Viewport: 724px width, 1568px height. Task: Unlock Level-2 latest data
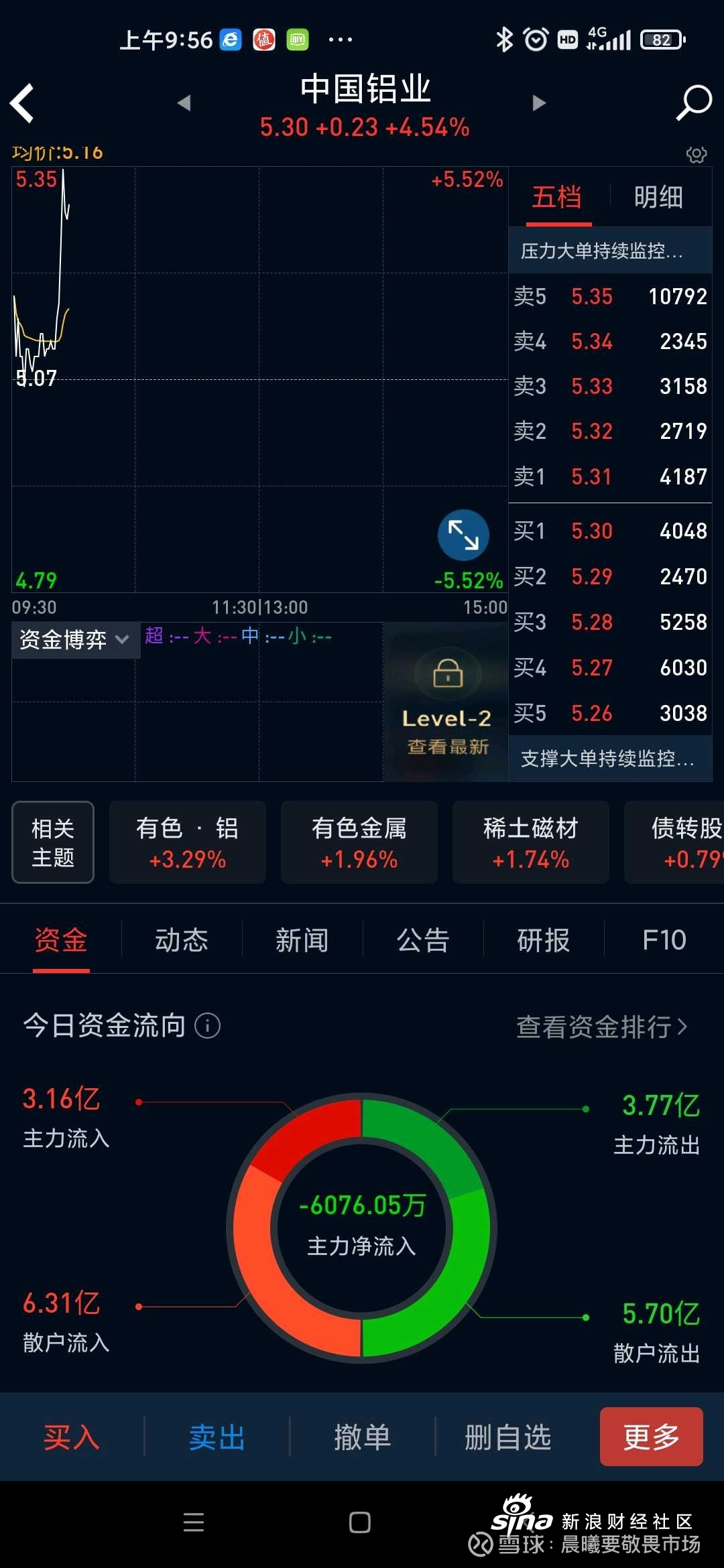click(x=447, y=702)
